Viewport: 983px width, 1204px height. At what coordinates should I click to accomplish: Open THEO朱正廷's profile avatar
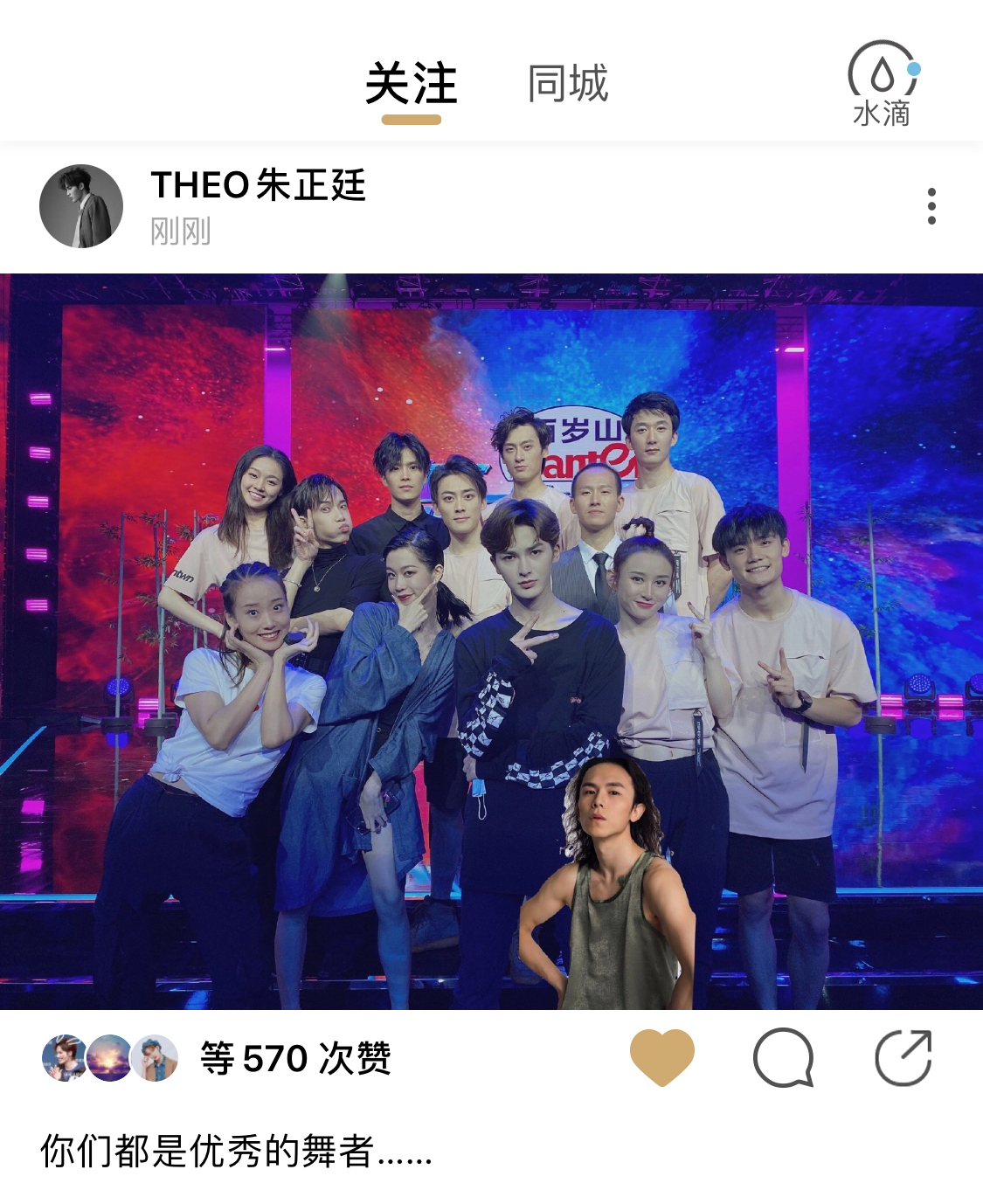(x=81, y=206)
